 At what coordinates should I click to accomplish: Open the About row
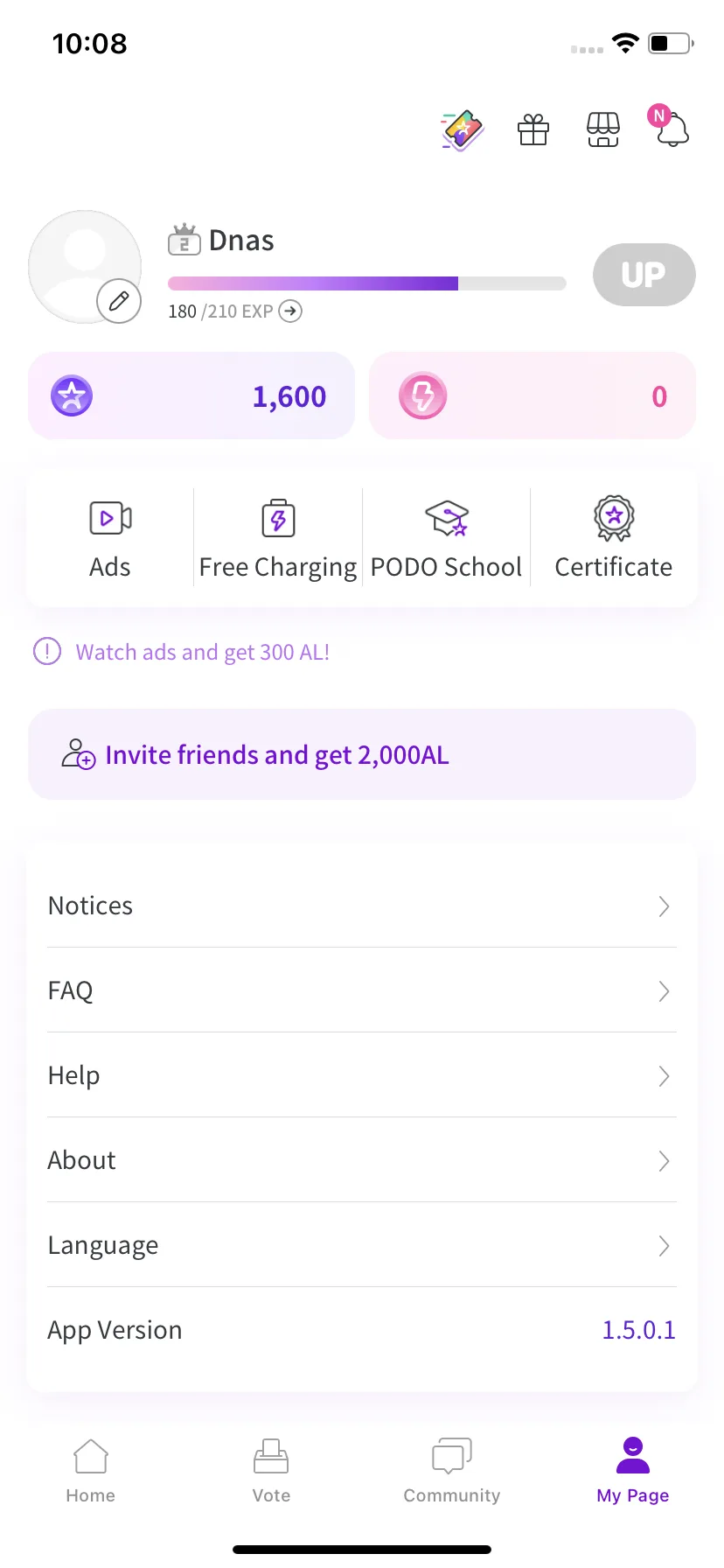(x=362, y=1160)
